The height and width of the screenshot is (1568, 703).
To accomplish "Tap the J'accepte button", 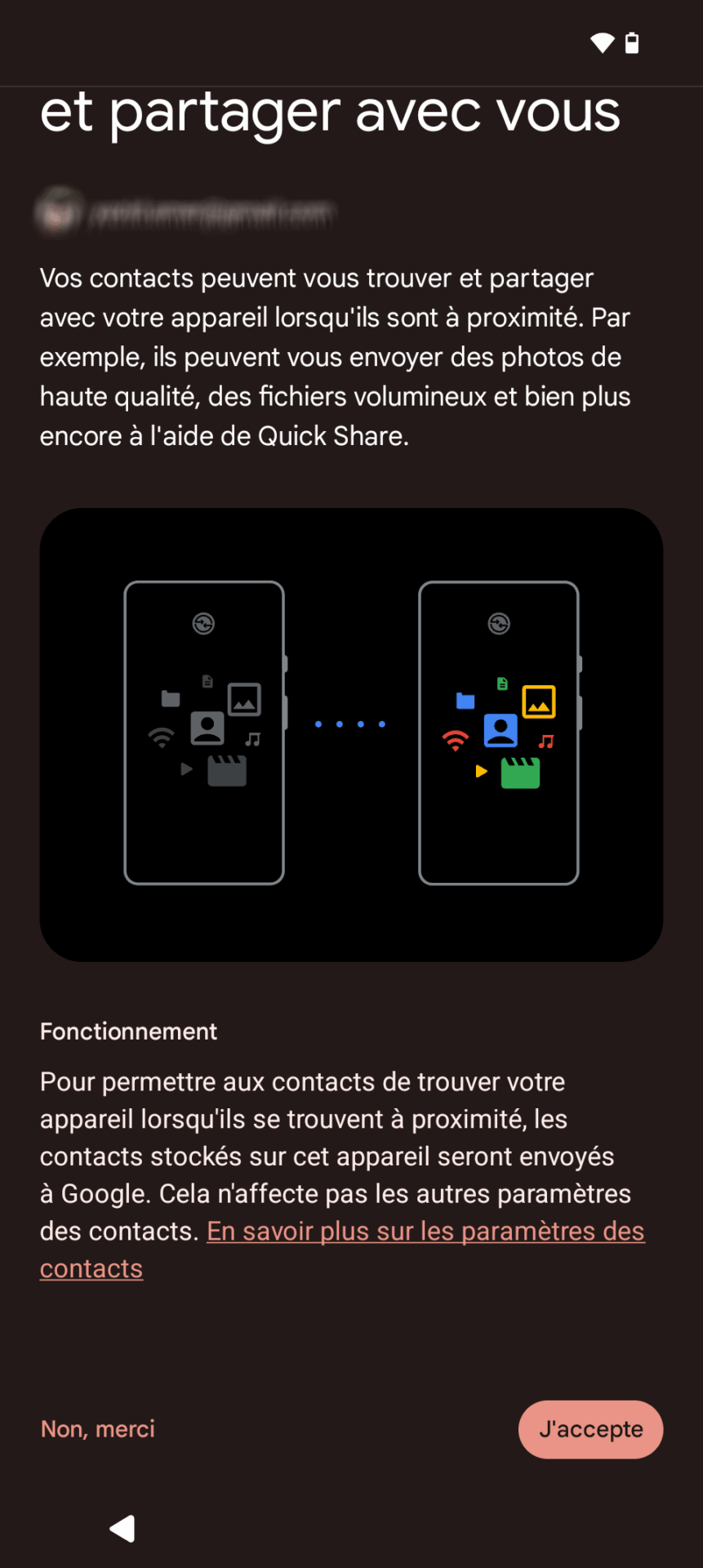I will (590, 1429).
